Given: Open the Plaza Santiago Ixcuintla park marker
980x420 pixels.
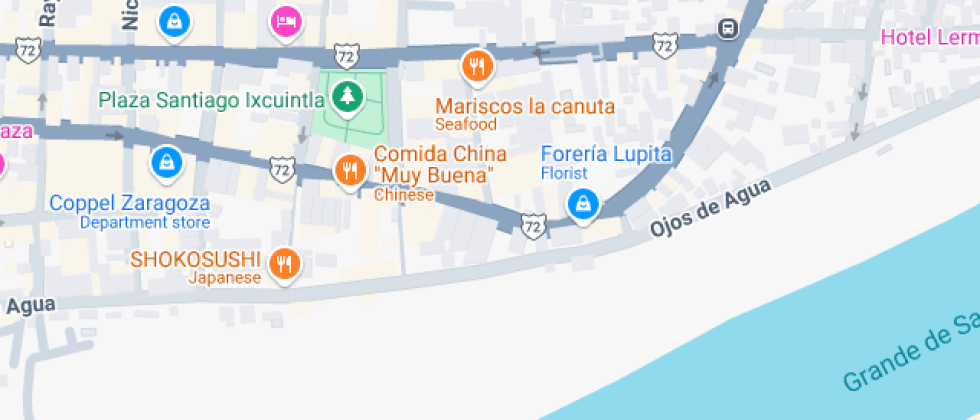Looking at the screenshot, I should tap(347, 96).
